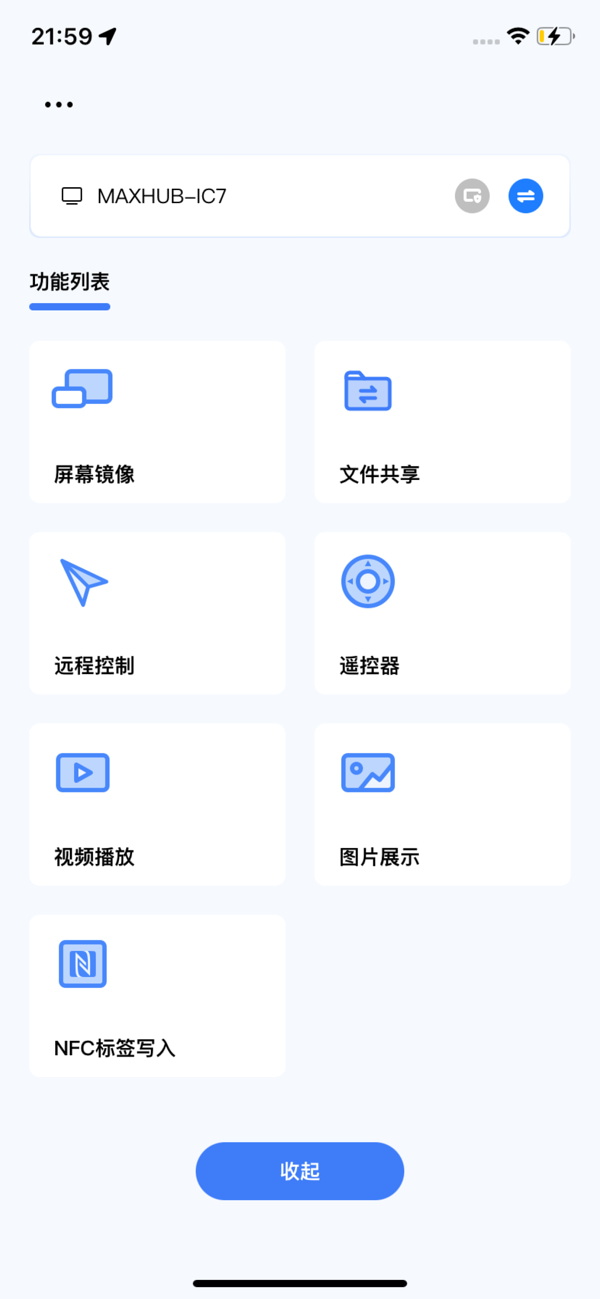Open 文件共享 file sharing
600x1299 pixels.
pos(442,422)
